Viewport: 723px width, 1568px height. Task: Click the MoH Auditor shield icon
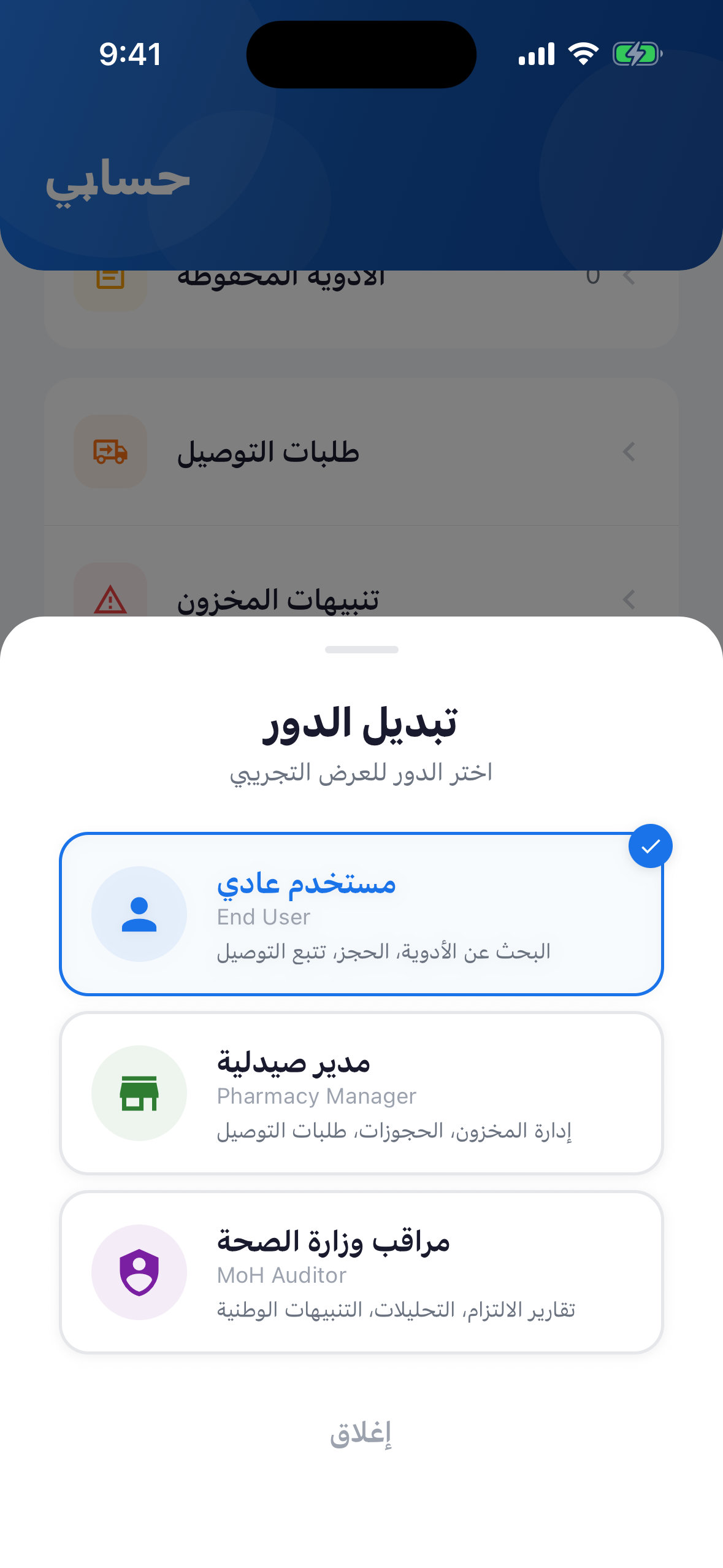[139, 1273]
